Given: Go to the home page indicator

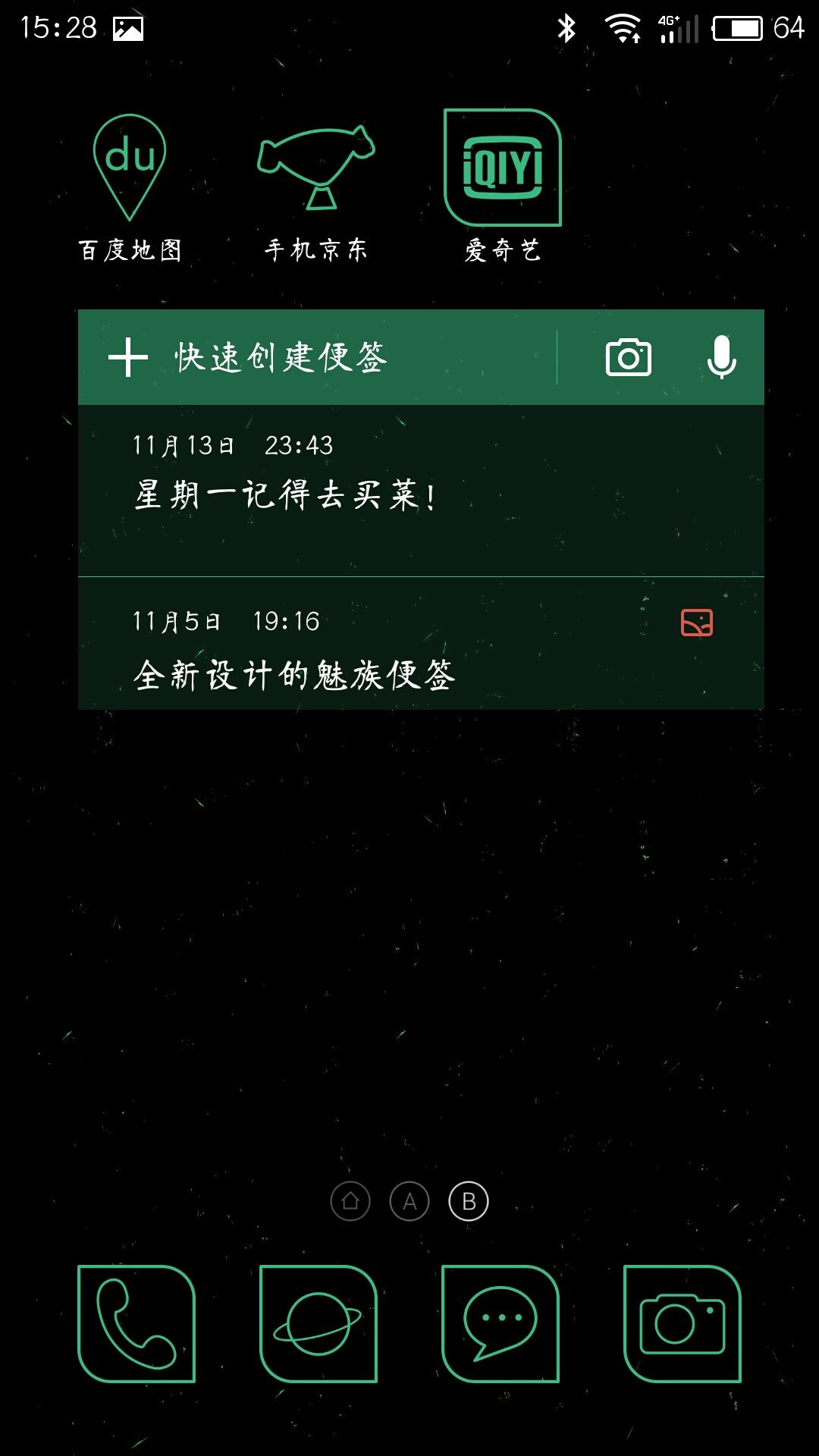Looking at the screenshot, I should (x=350, y=1201).
